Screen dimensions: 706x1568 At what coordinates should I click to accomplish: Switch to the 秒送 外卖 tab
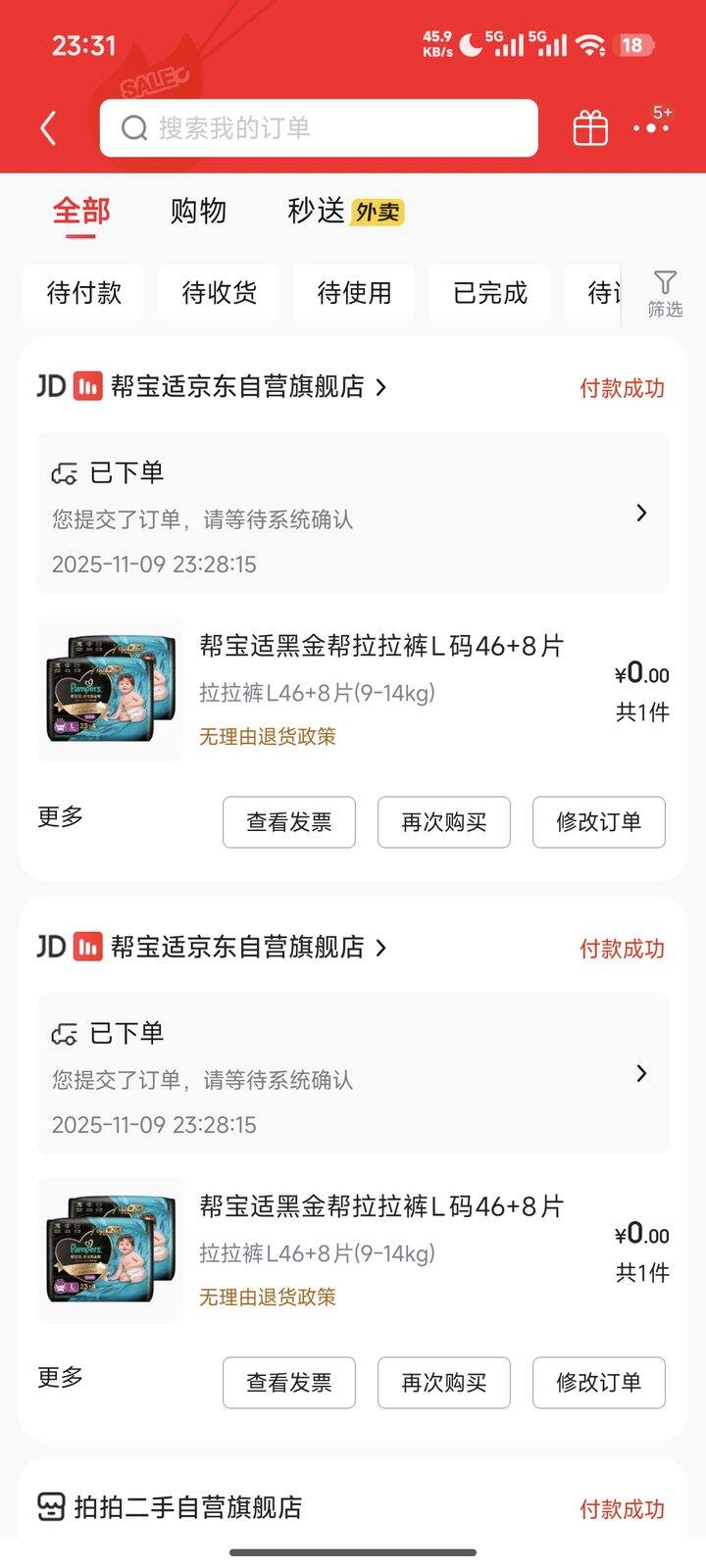pos(344,211)
